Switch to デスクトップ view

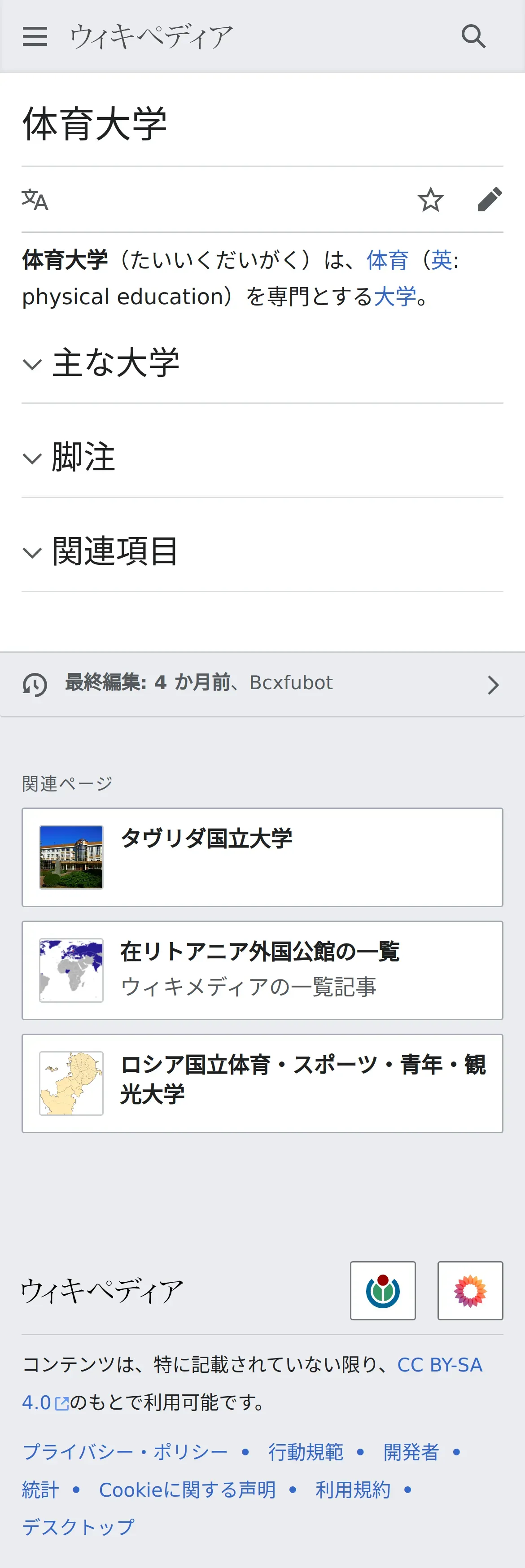point(78,1527)
